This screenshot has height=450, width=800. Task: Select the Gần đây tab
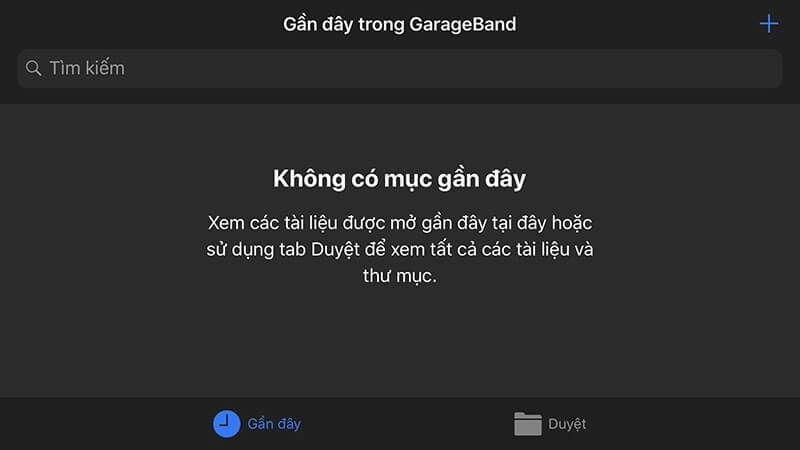[x=257, y=424]
